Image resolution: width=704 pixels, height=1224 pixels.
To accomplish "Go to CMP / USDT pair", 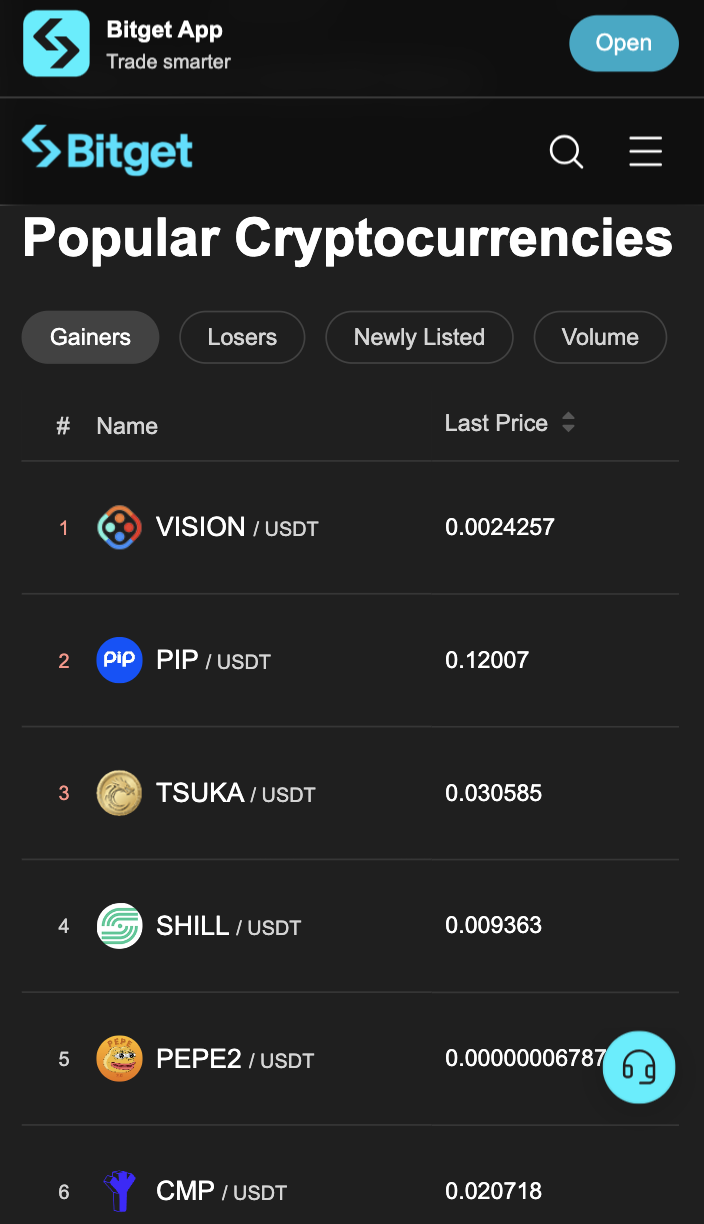I will point(221,1191).
